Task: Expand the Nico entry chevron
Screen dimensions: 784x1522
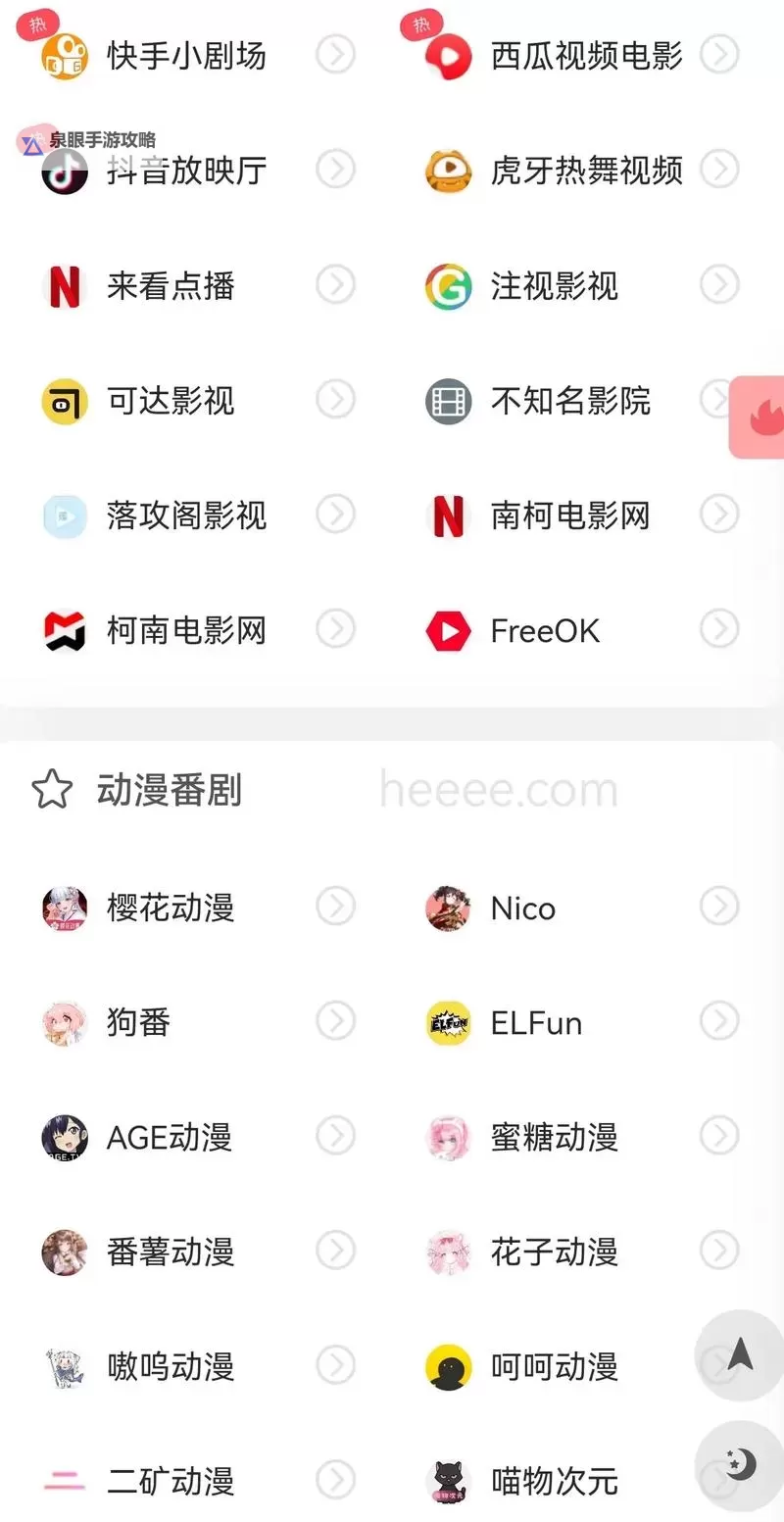Action: click(x=720, y=907)
